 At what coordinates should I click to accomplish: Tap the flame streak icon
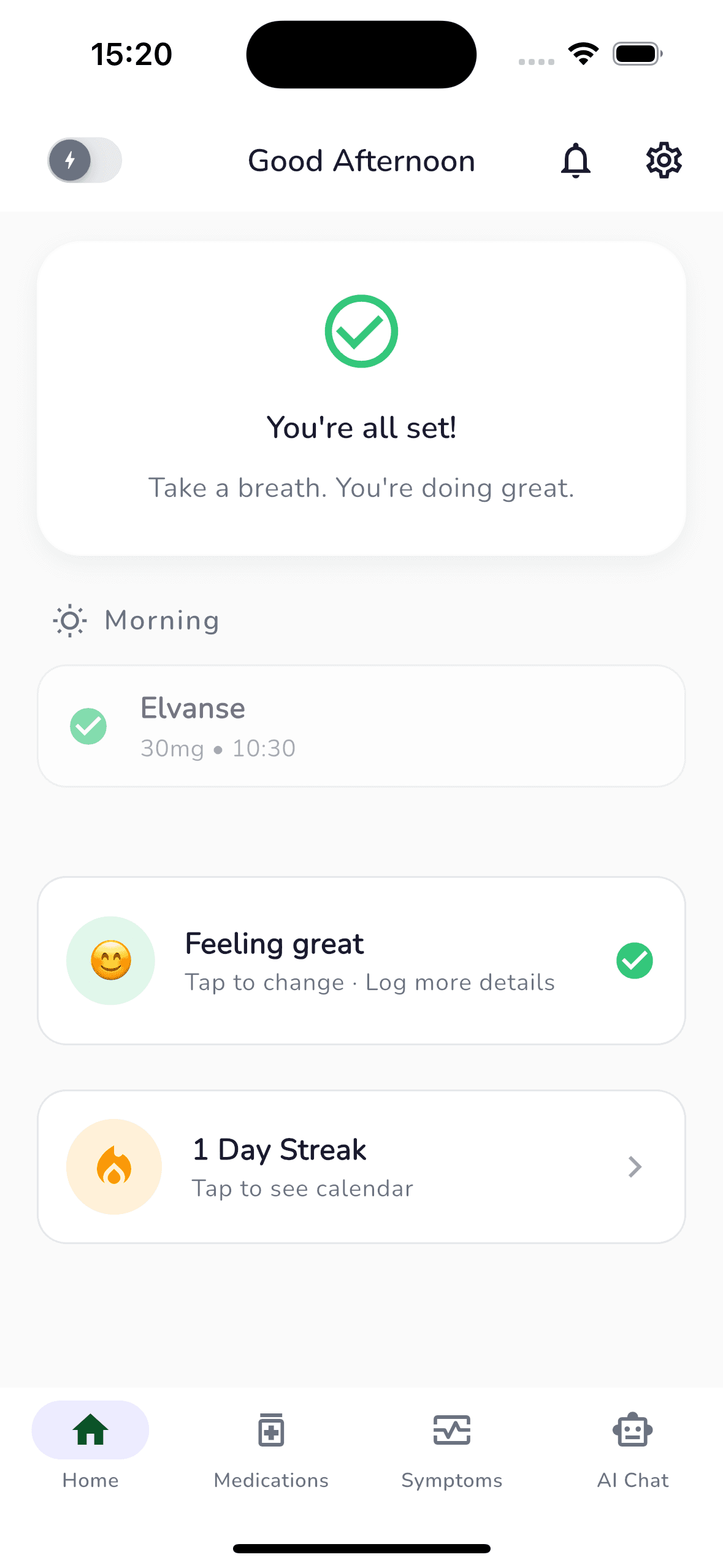(x=114, y=1166)
